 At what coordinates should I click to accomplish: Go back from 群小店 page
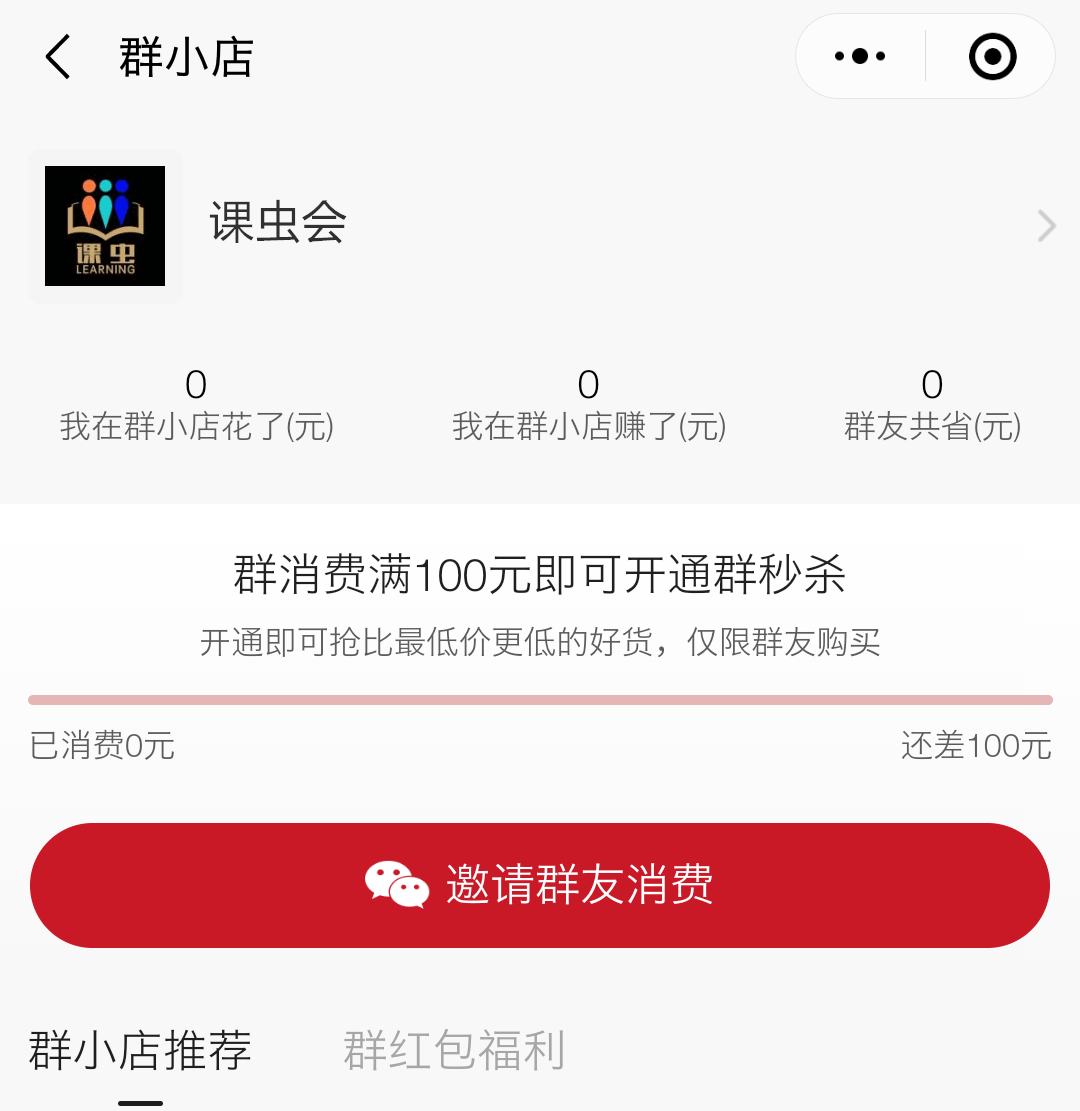pos(58,57)
